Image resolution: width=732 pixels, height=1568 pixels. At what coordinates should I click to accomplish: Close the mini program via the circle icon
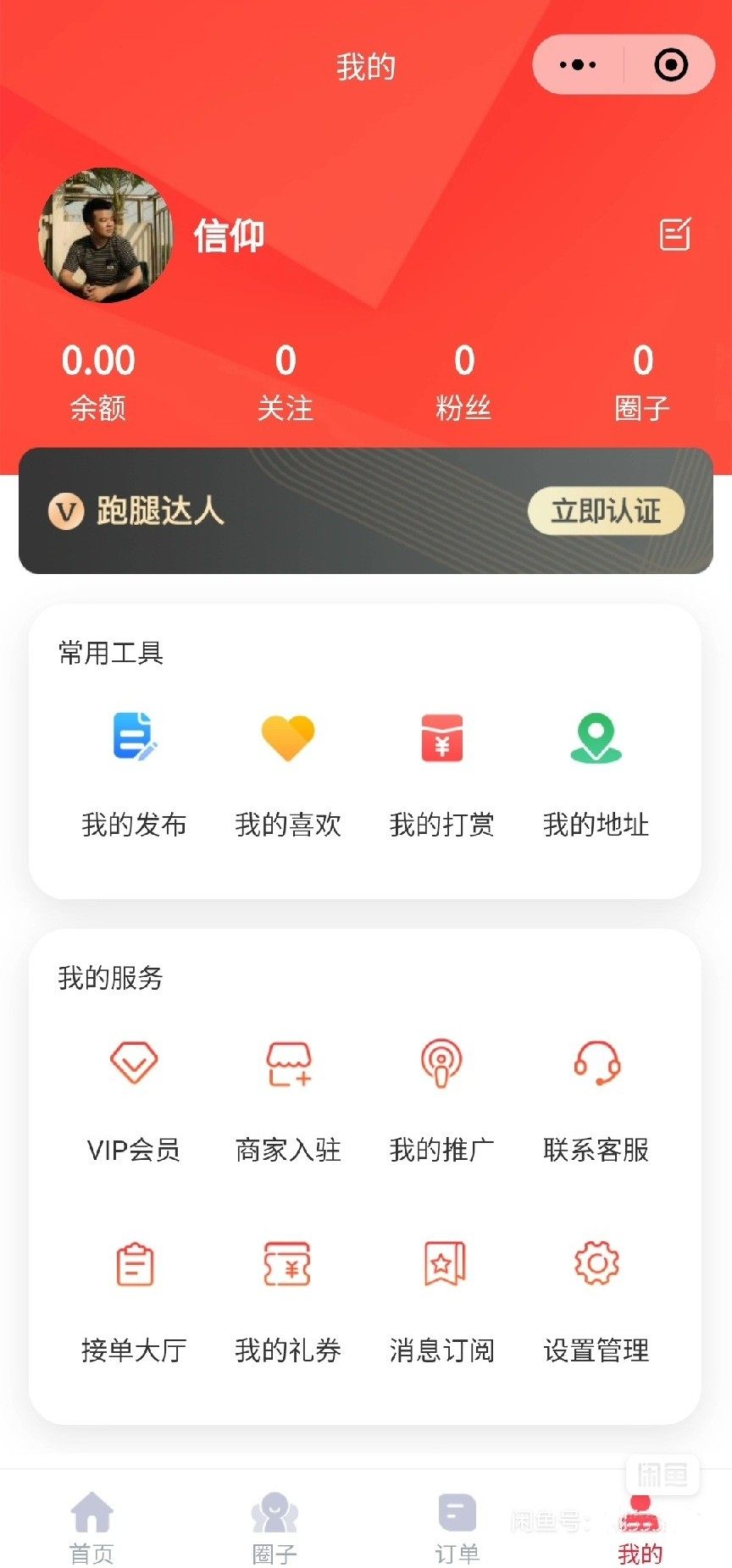tap(671, 65)
